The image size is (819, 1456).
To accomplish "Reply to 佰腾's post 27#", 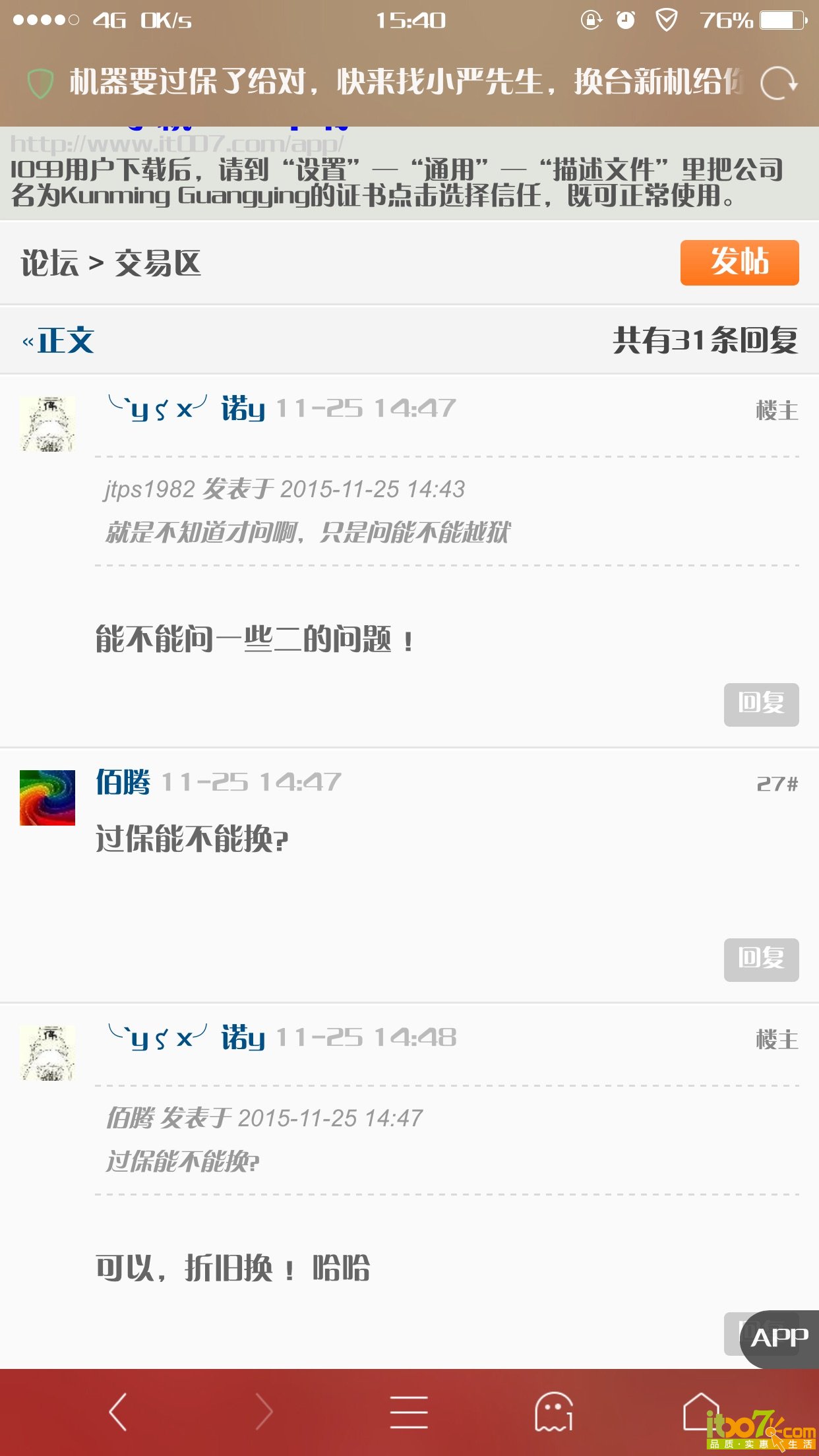I will pos(760,959).
